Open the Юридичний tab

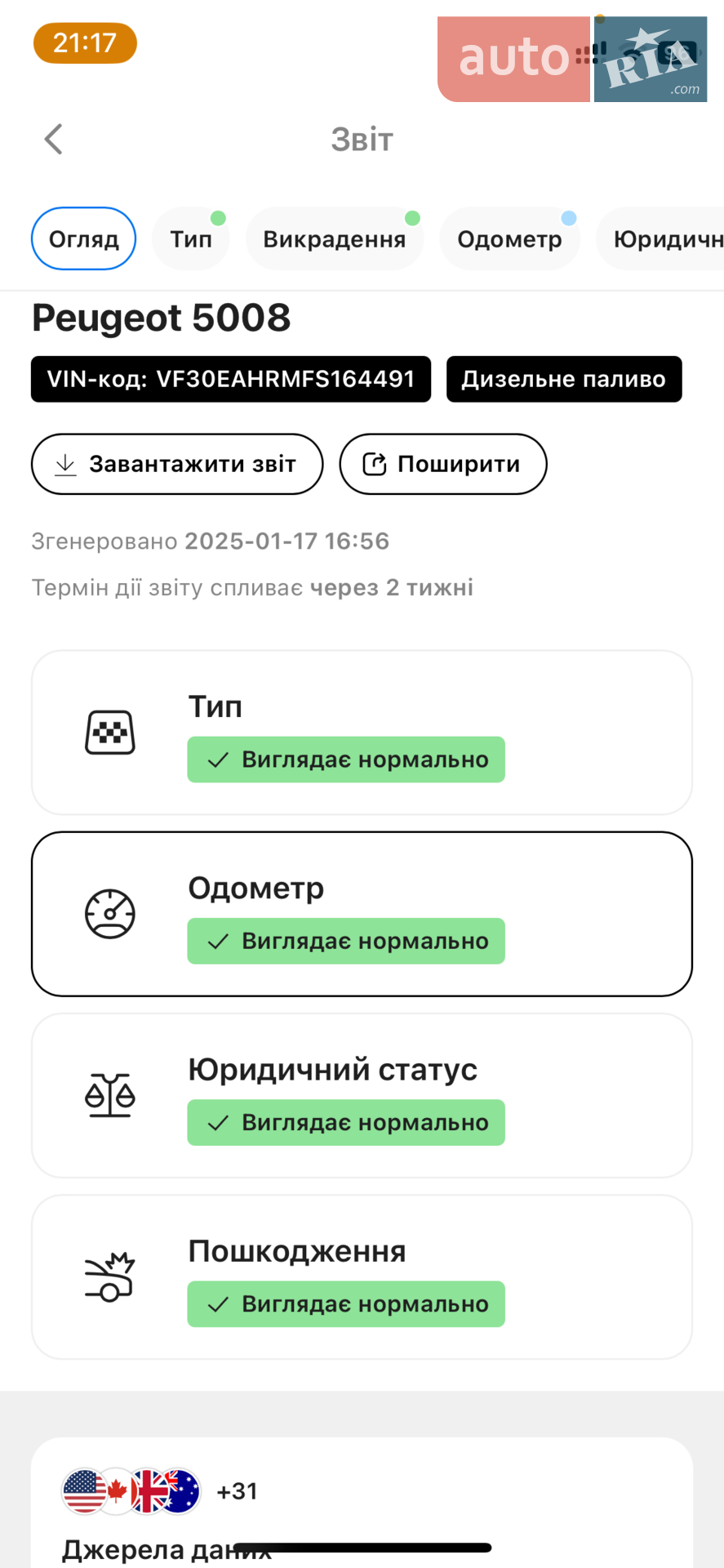660,238
